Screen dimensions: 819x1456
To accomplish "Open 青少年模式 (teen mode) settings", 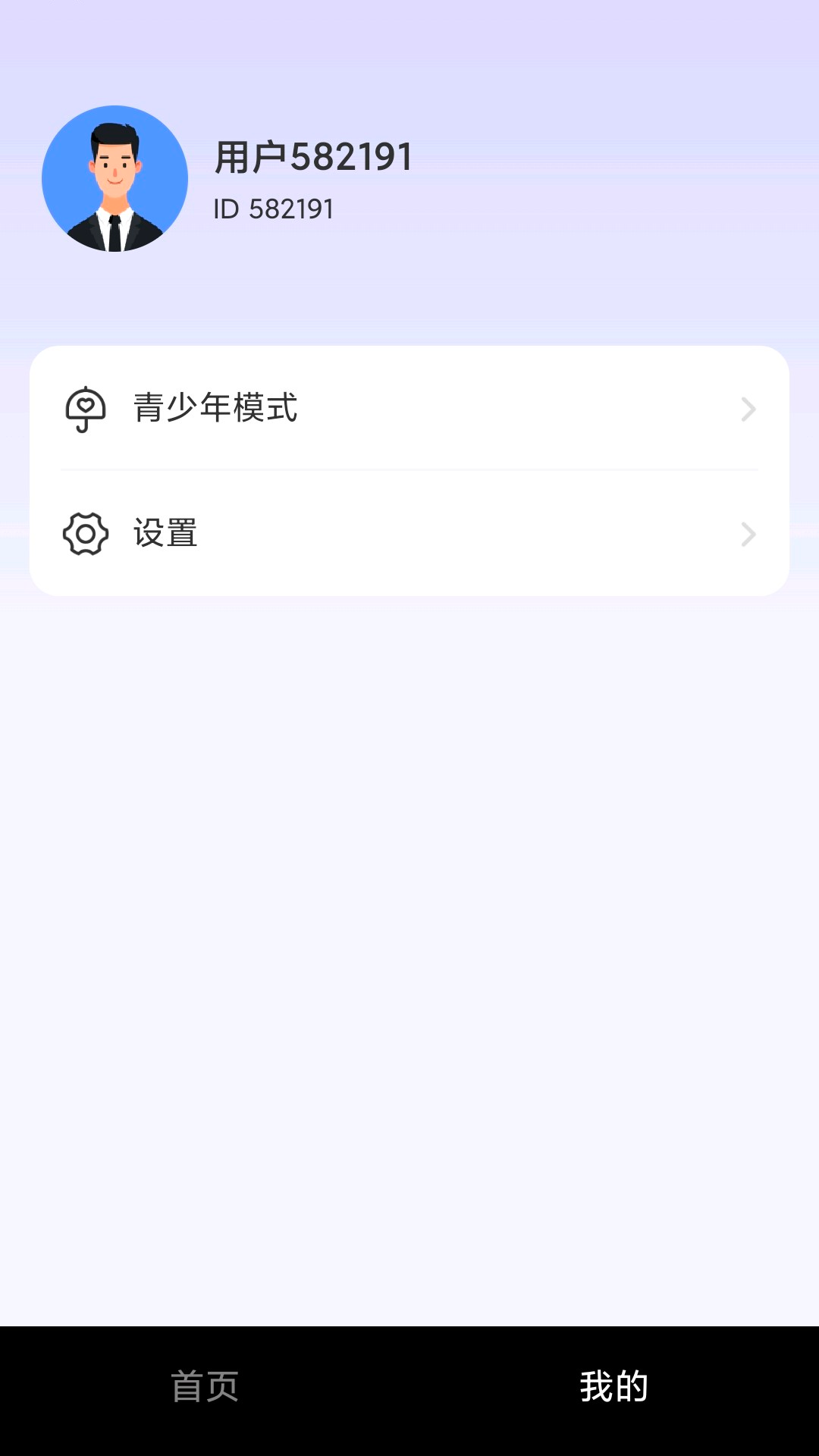I will point(409,409).
